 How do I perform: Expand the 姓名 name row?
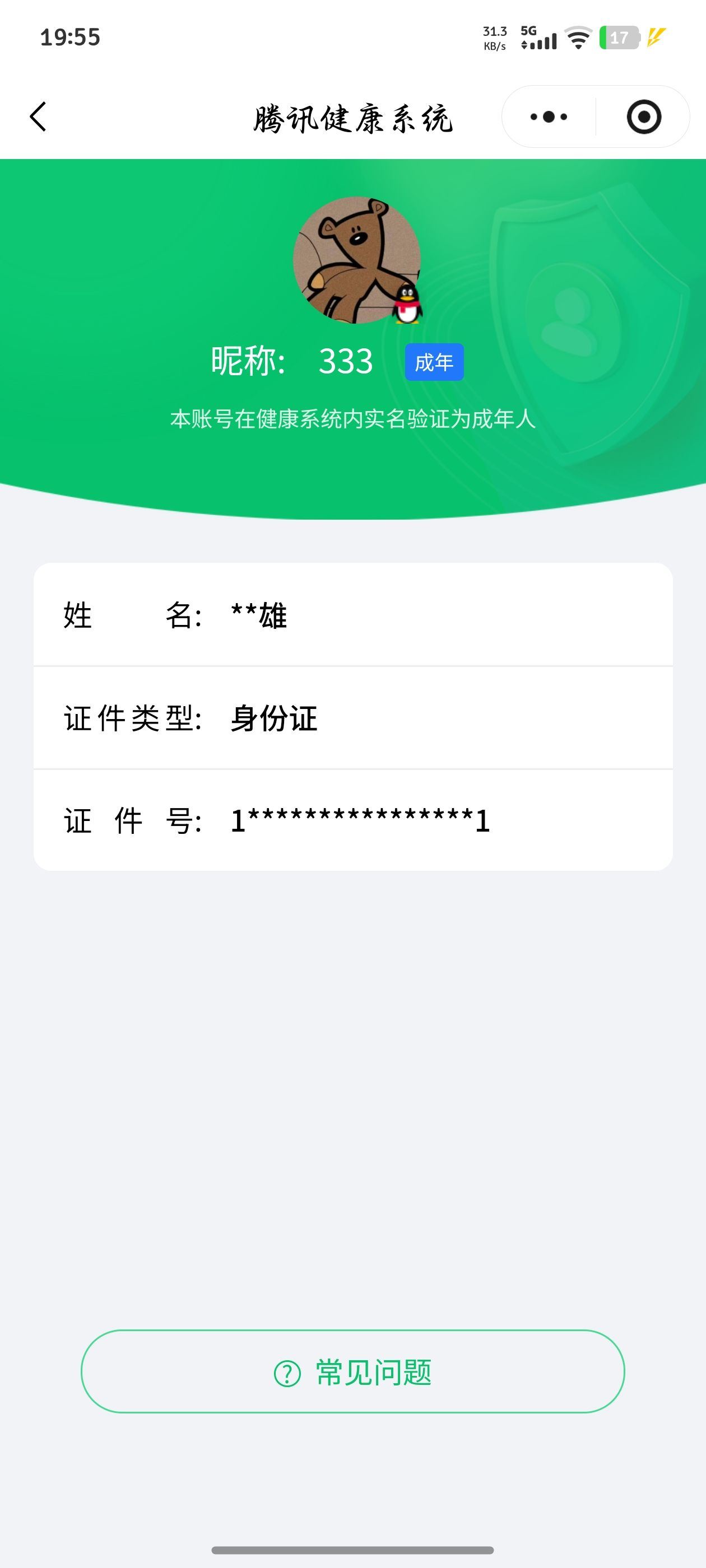point(352,615)
